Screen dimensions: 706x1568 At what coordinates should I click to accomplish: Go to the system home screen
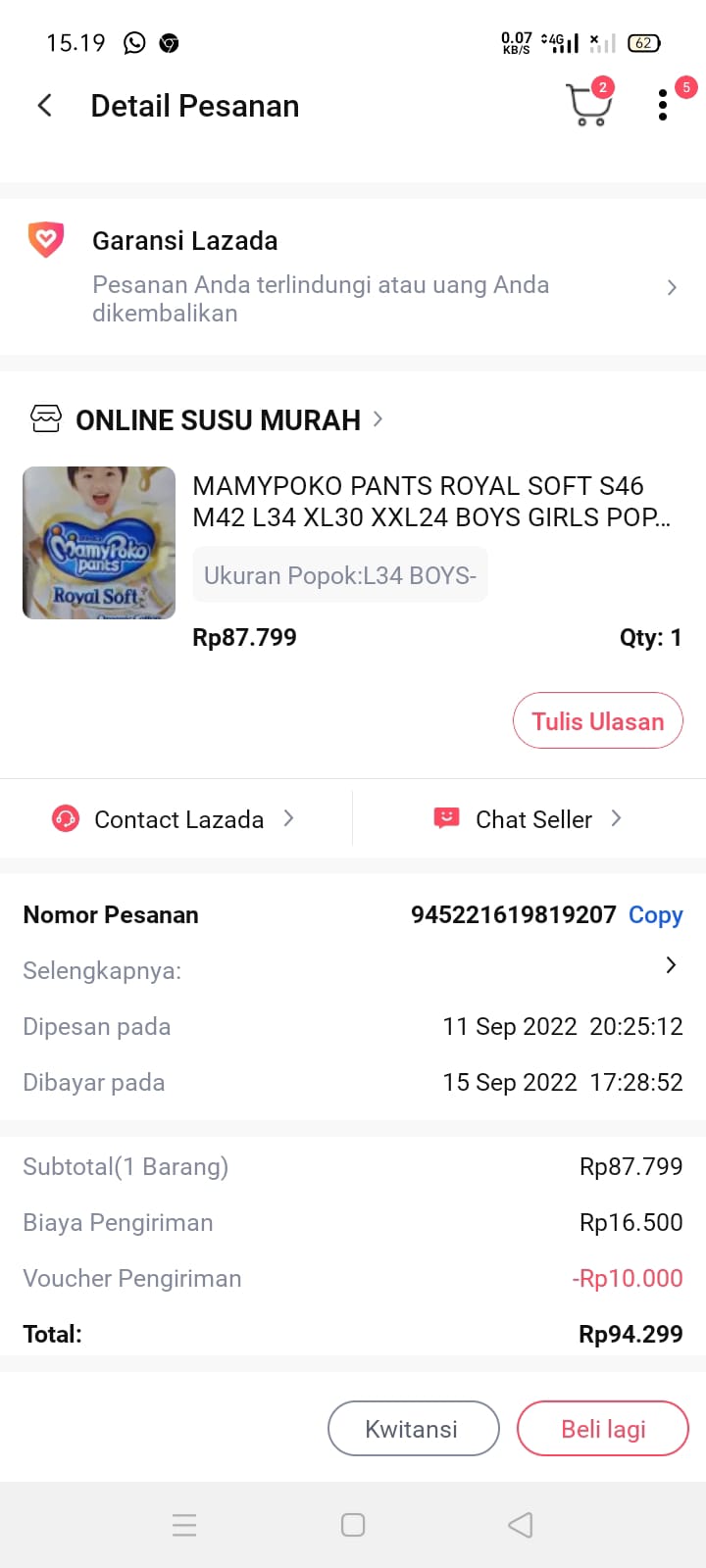pos(353,1525)
